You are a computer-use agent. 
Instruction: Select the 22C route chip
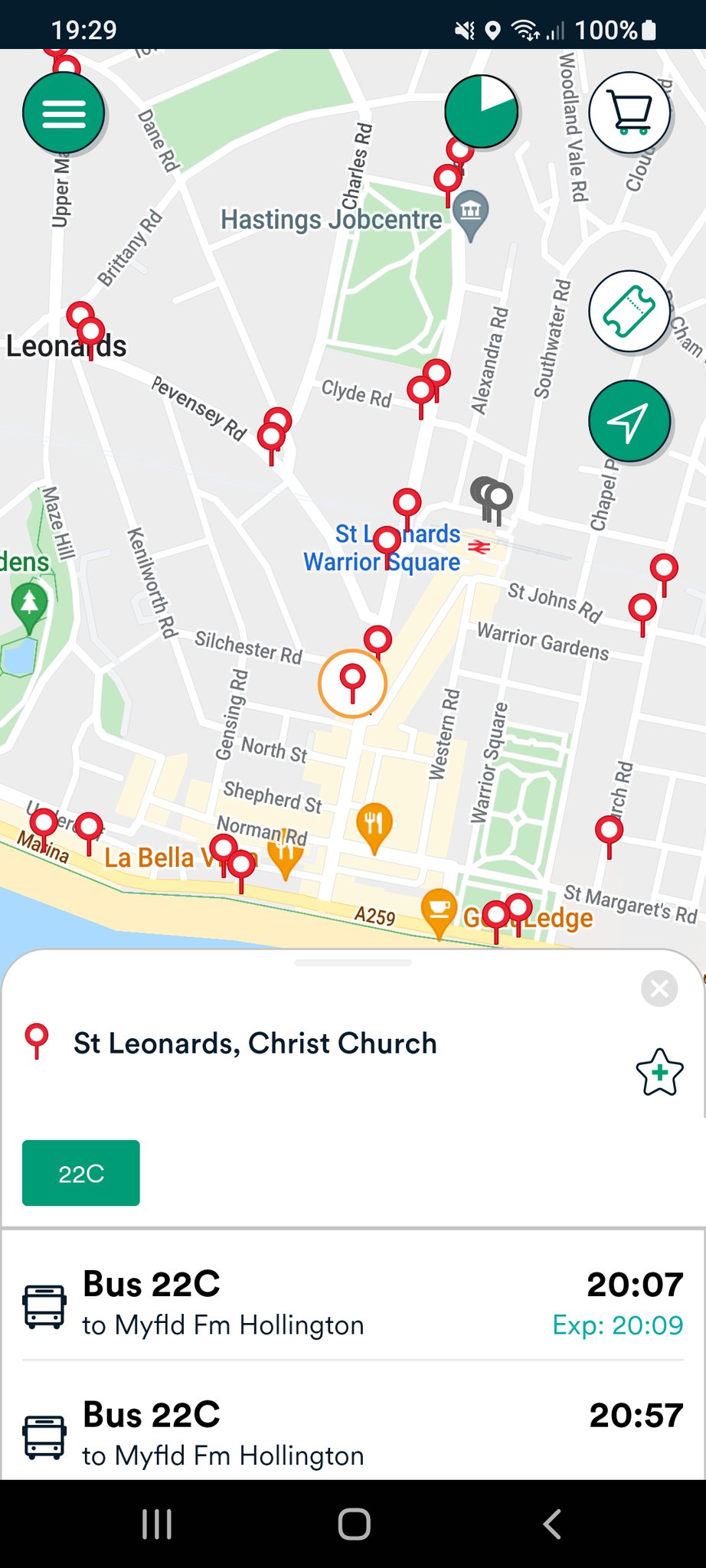click(81, 1173)
